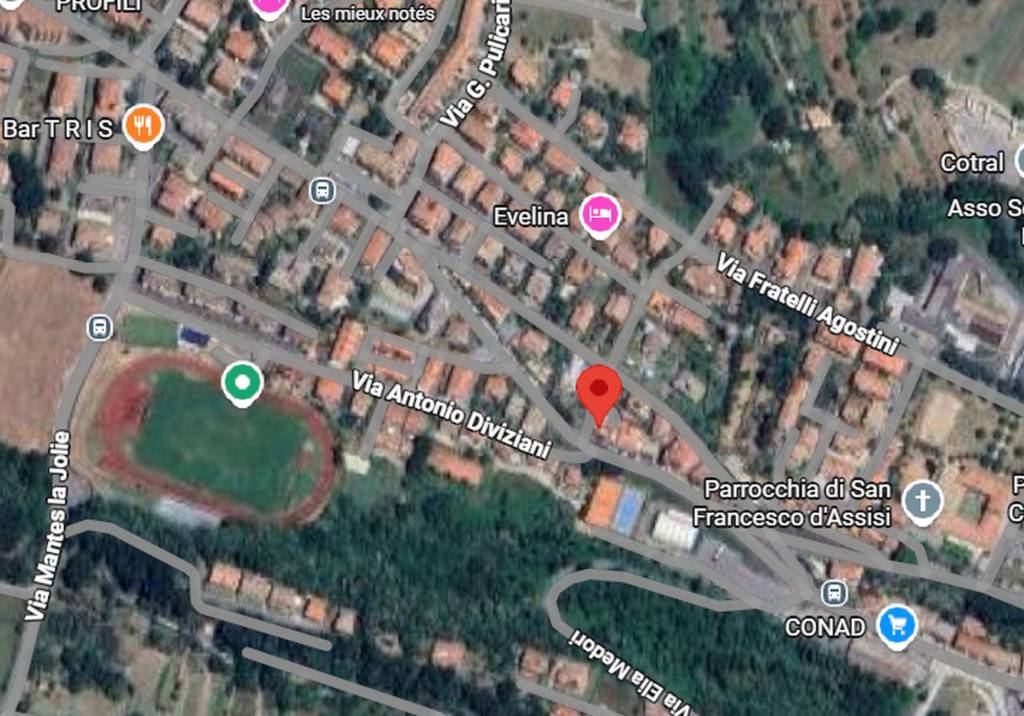
Task: Tap the red dropped location pin
Action: pos(600,390)
